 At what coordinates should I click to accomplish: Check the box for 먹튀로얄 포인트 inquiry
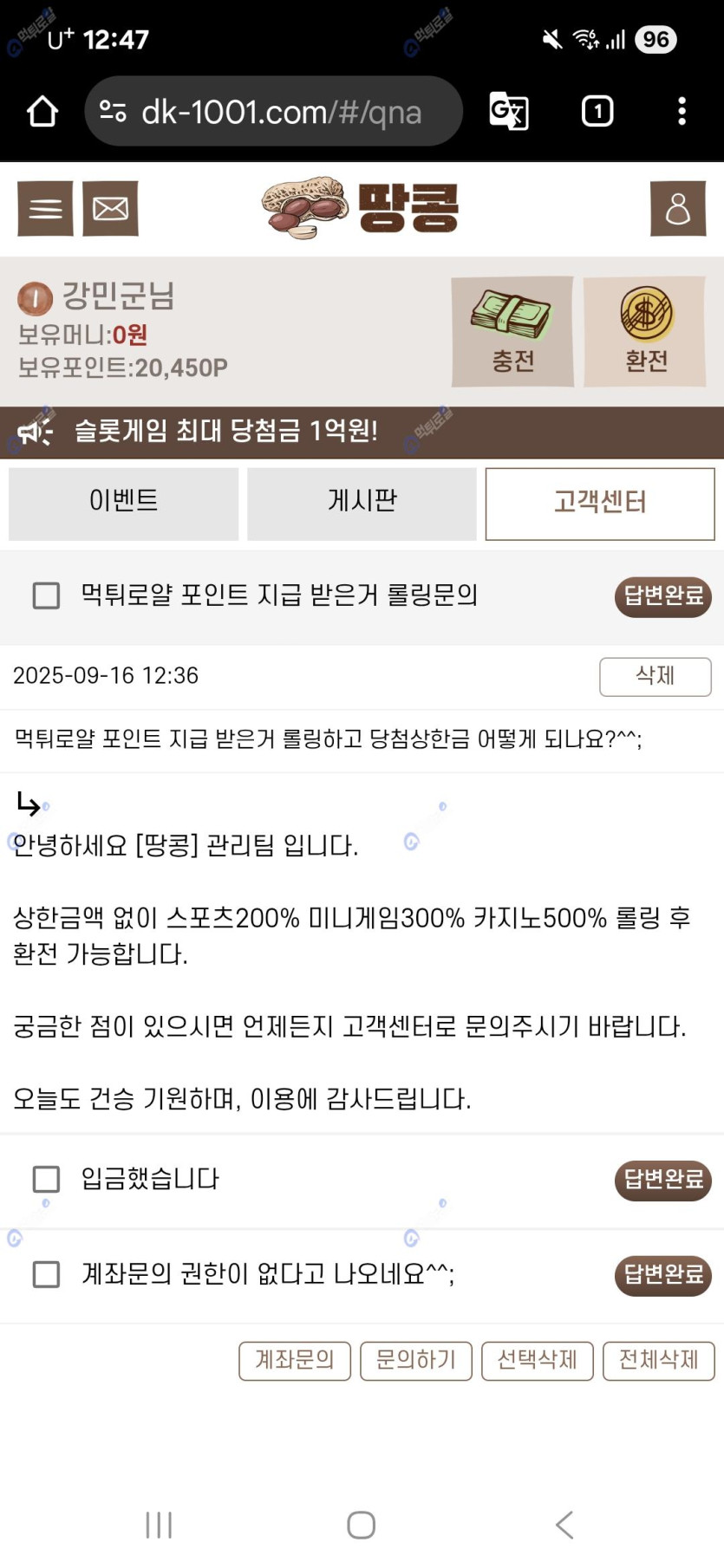tap(46, 595)
